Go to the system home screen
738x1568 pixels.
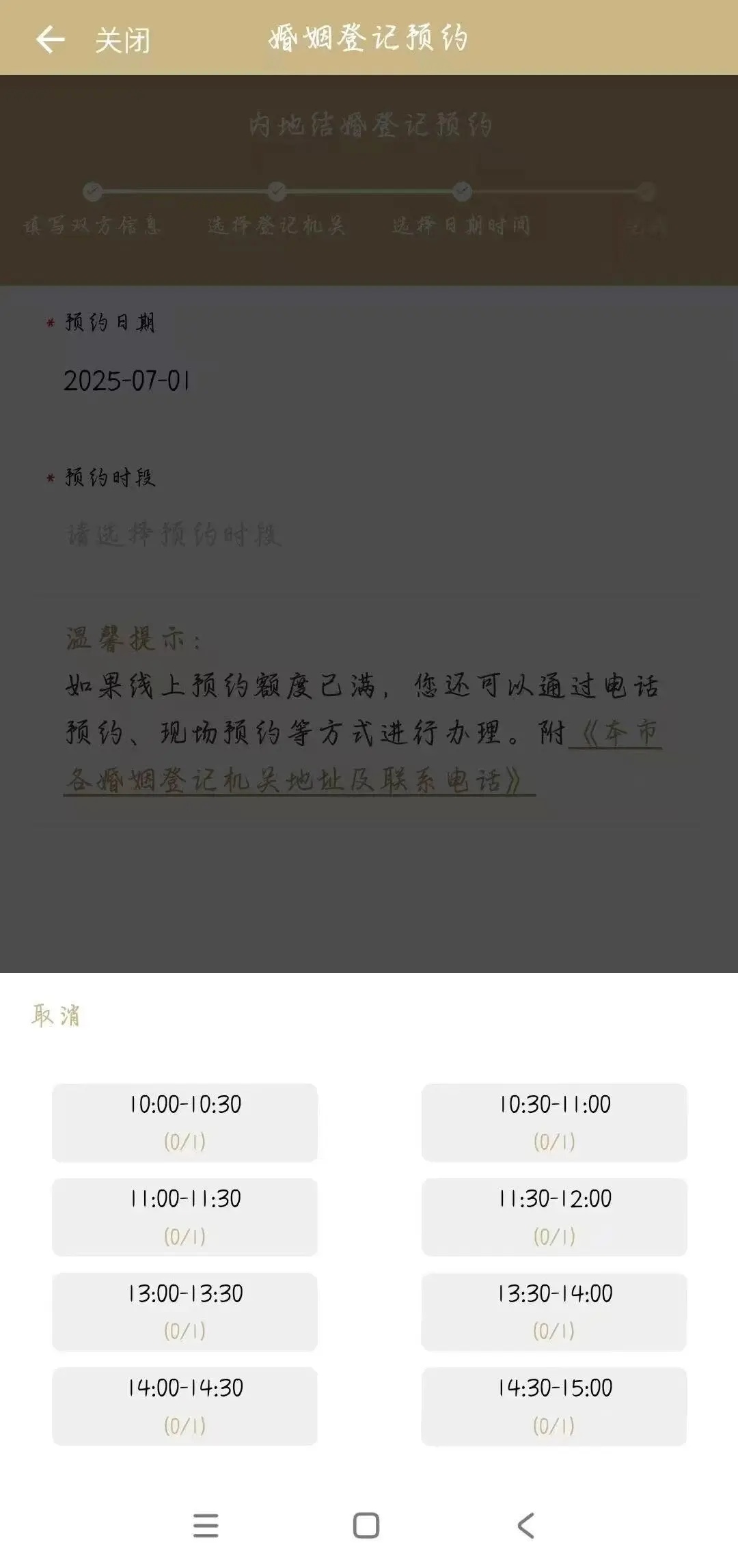point(366,1526)
